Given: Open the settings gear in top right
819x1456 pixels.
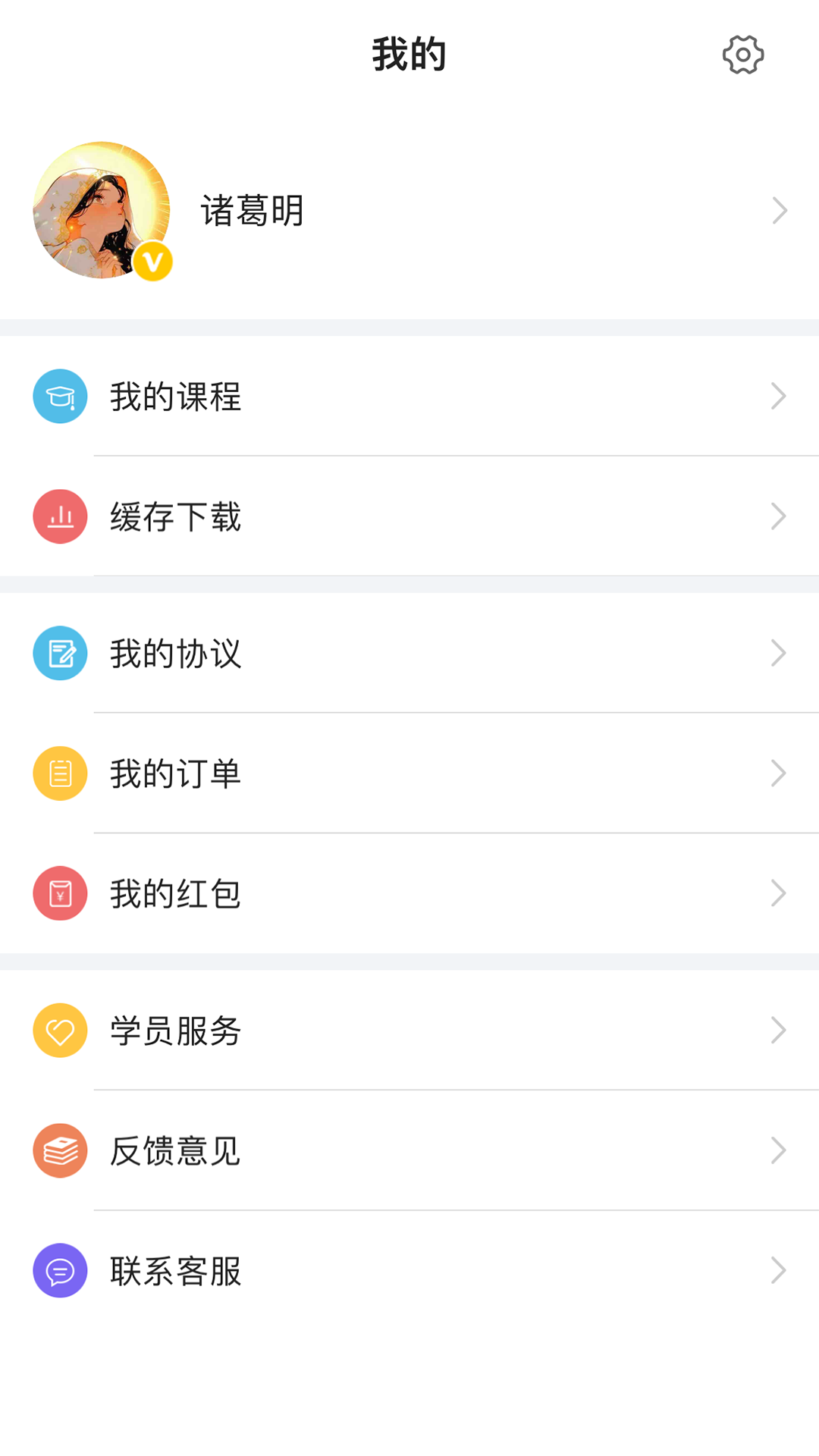Looking at the screenshot, I should pyautogui.click(x=742, y=54).
